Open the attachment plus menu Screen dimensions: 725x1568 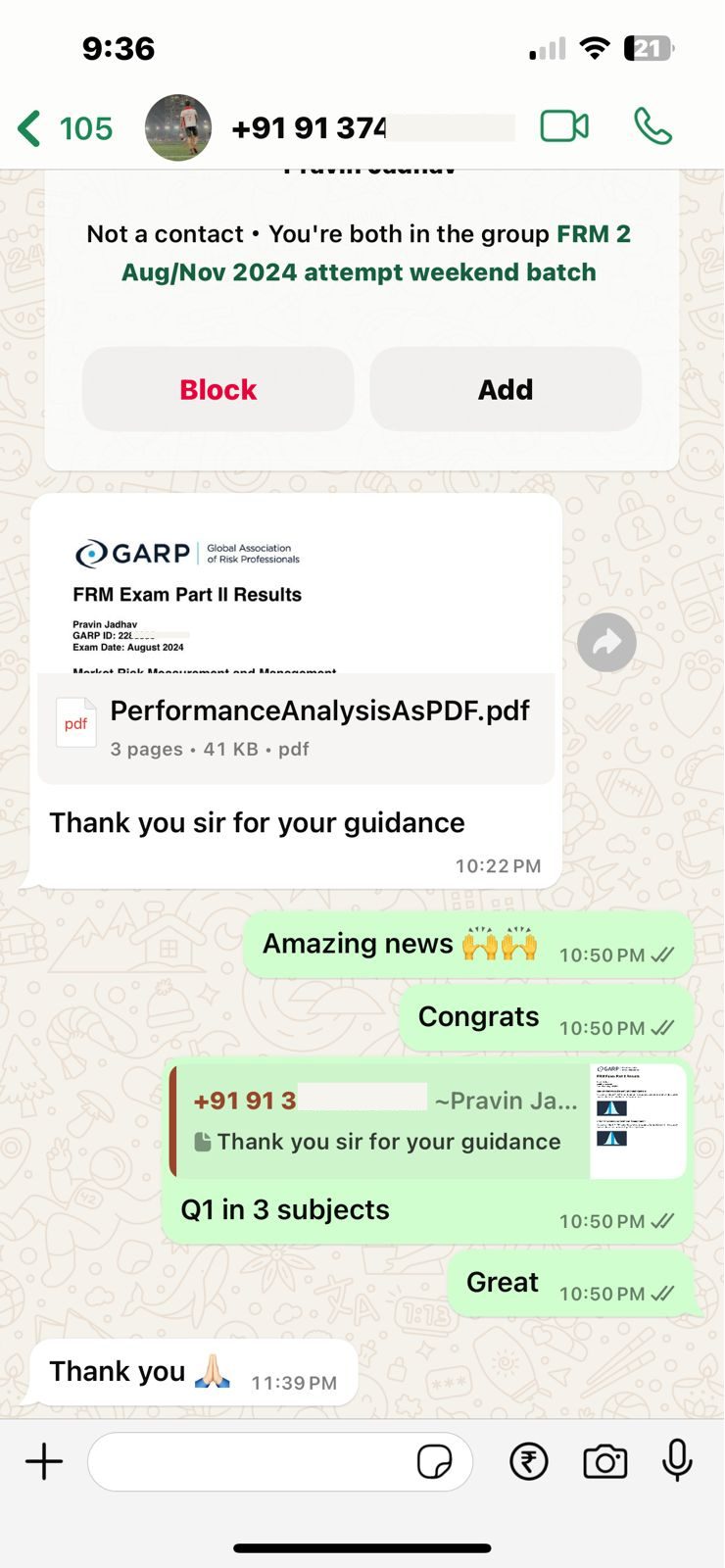click(44, 1462)
